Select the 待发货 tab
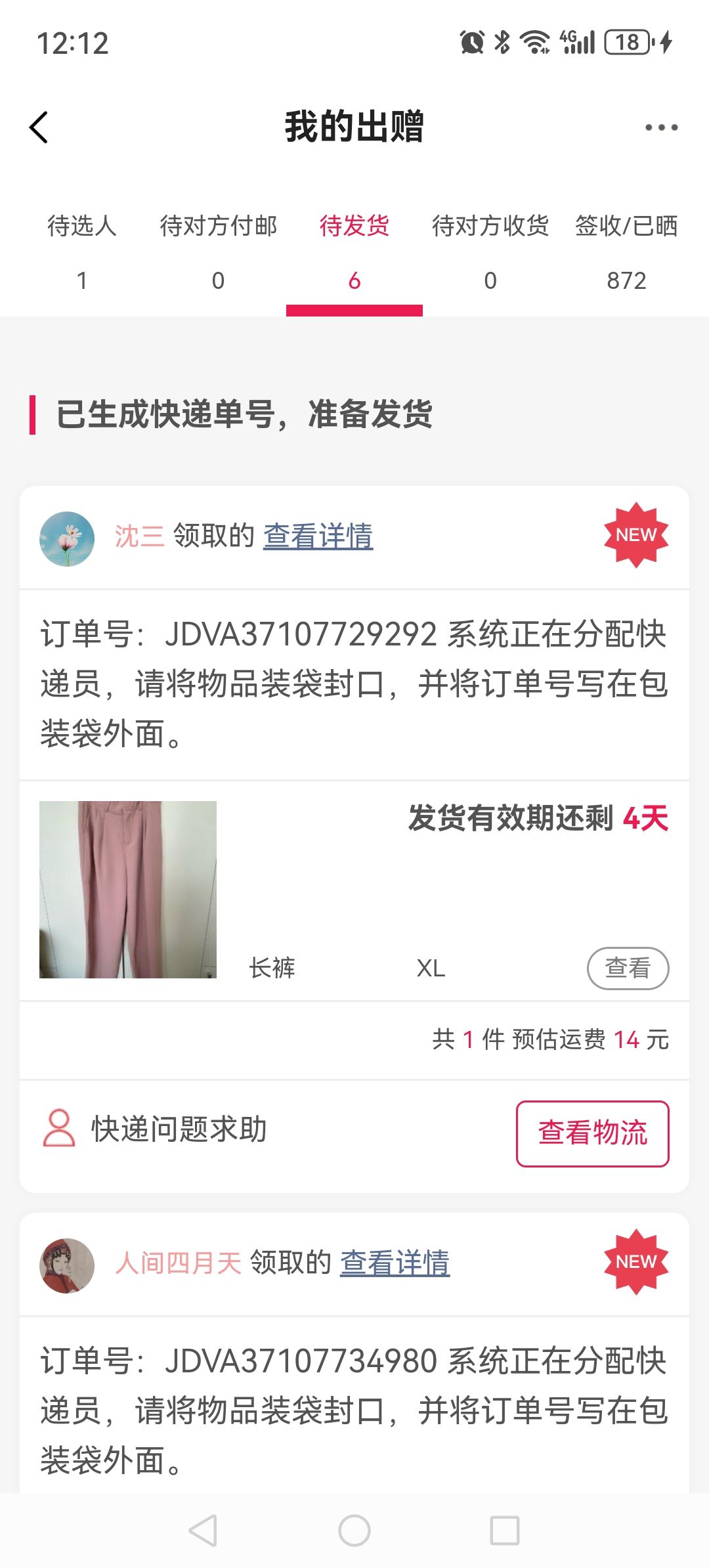709x1568 pixels. click(x=354, y=253)
